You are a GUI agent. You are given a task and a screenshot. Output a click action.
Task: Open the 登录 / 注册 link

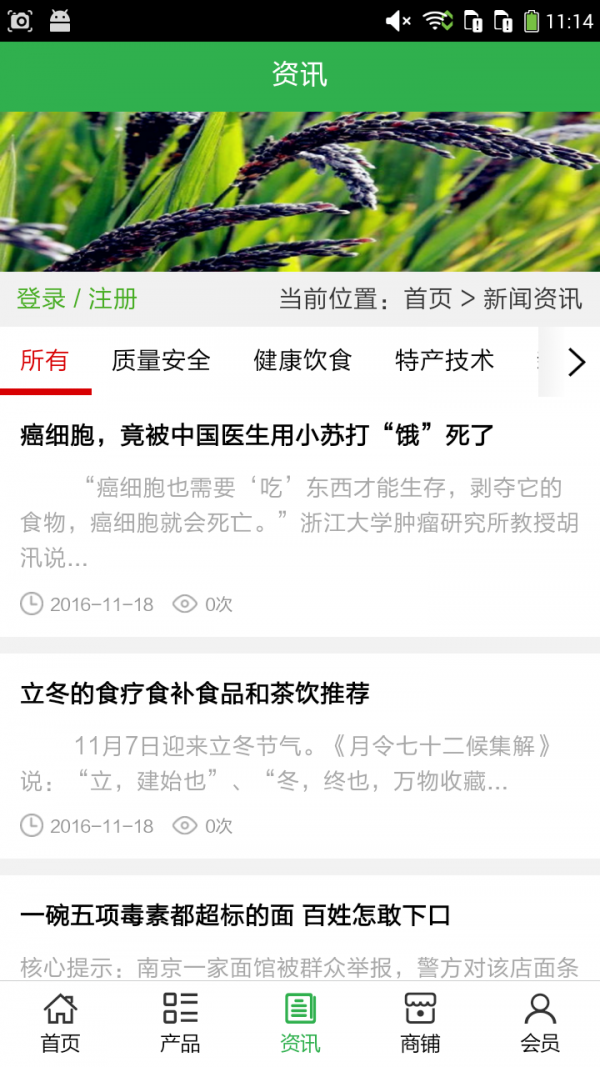tap(77, 298)
